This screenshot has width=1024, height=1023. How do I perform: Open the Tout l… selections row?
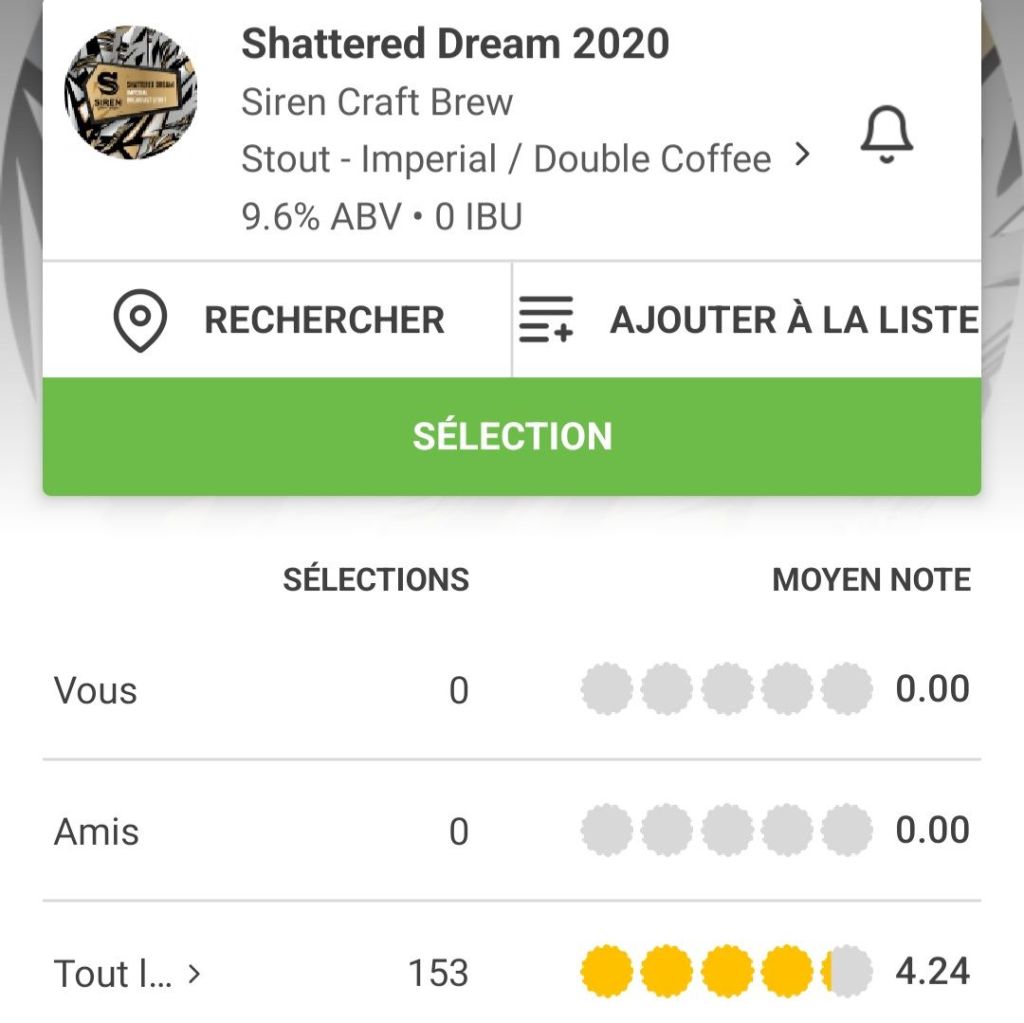pyautogui.click(x=128, y=972)
